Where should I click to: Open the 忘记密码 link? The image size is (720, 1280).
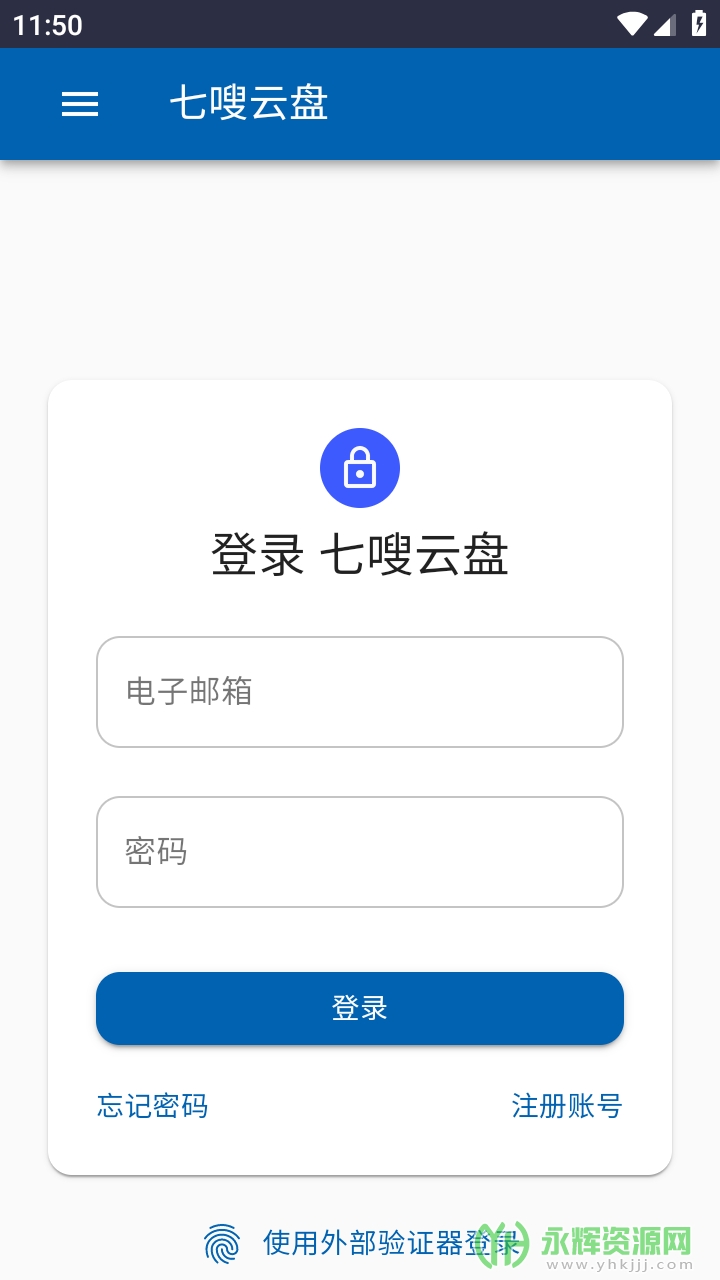[153, 1106]
